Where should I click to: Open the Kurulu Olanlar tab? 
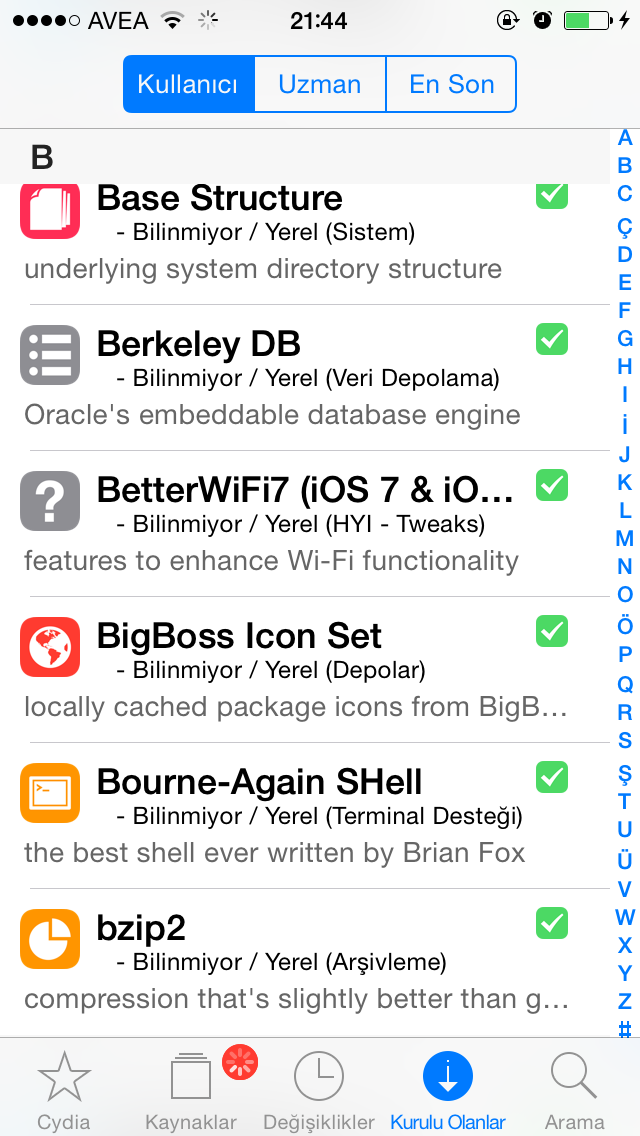[447, 1090]
